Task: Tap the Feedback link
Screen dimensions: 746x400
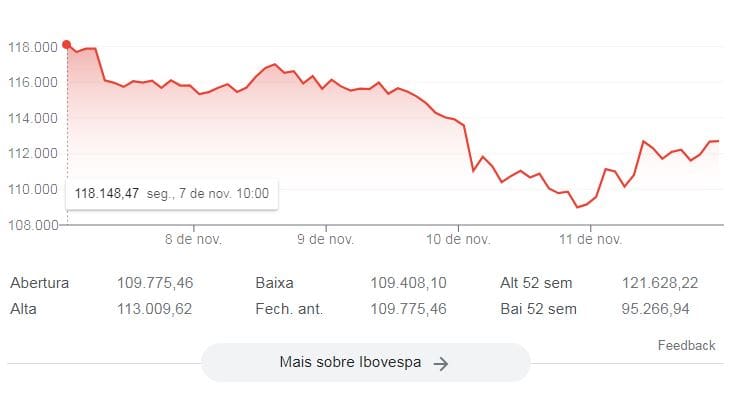Action: tap(686, 345)
